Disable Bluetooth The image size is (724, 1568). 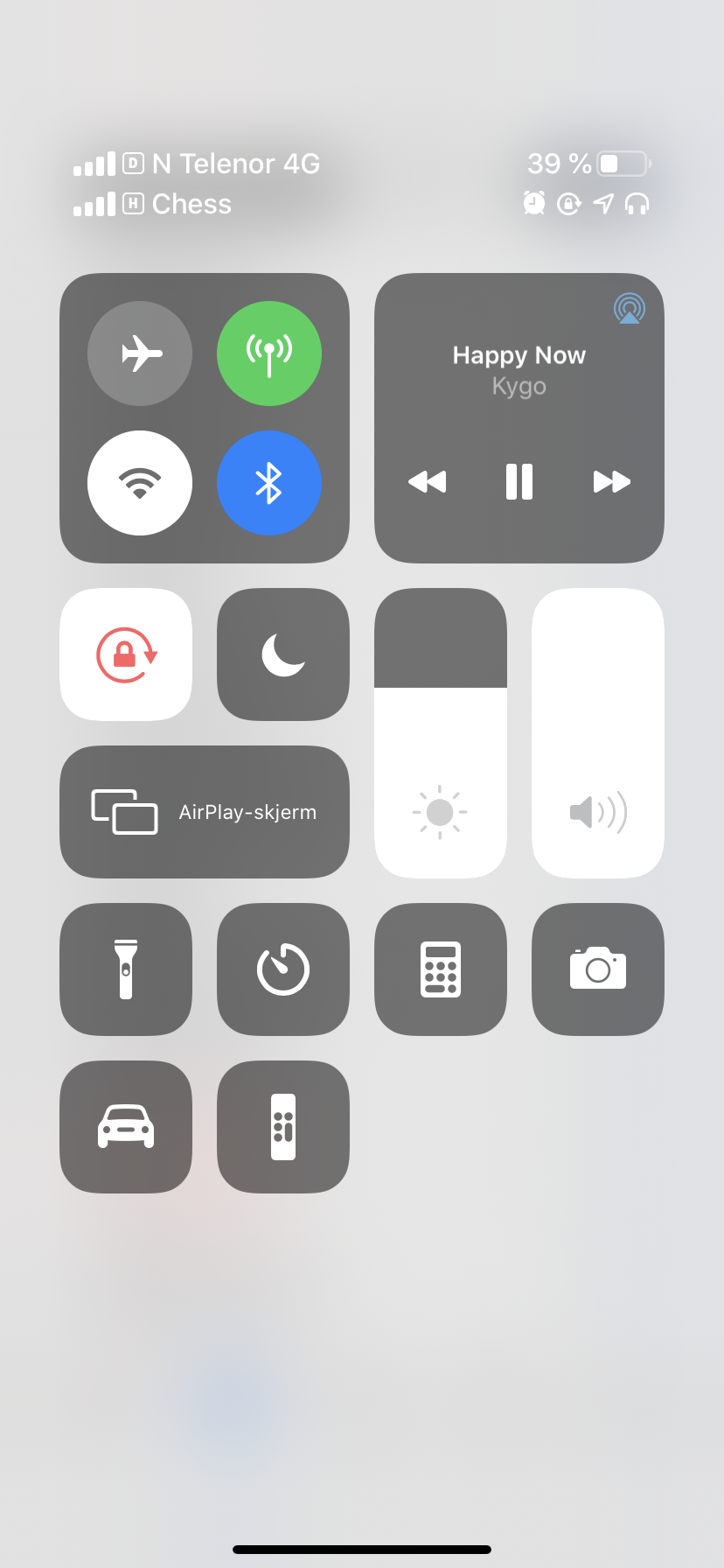[269, 483]
